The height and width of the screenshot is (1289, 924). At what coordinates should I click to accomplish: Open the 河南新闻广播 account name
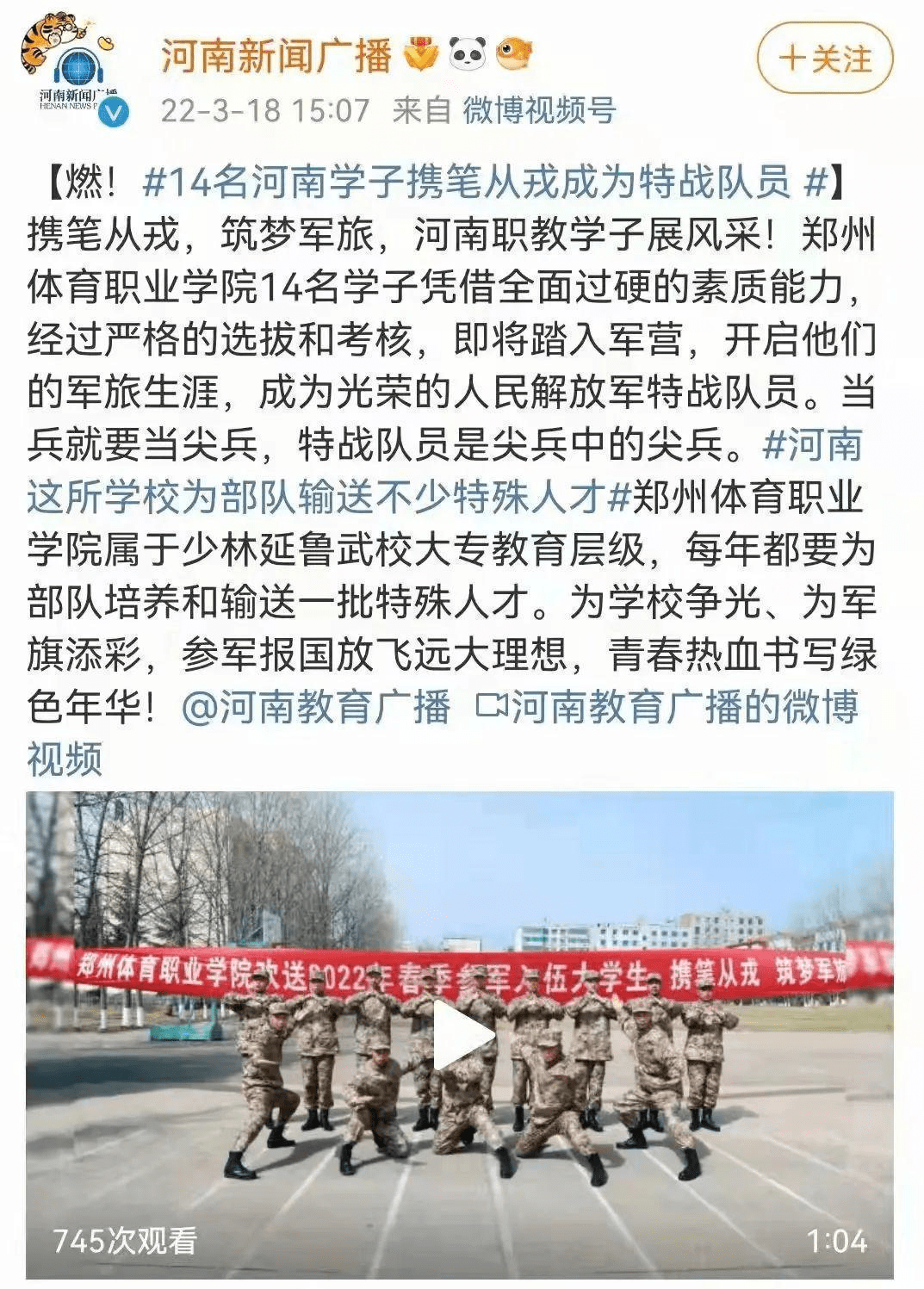276,56
